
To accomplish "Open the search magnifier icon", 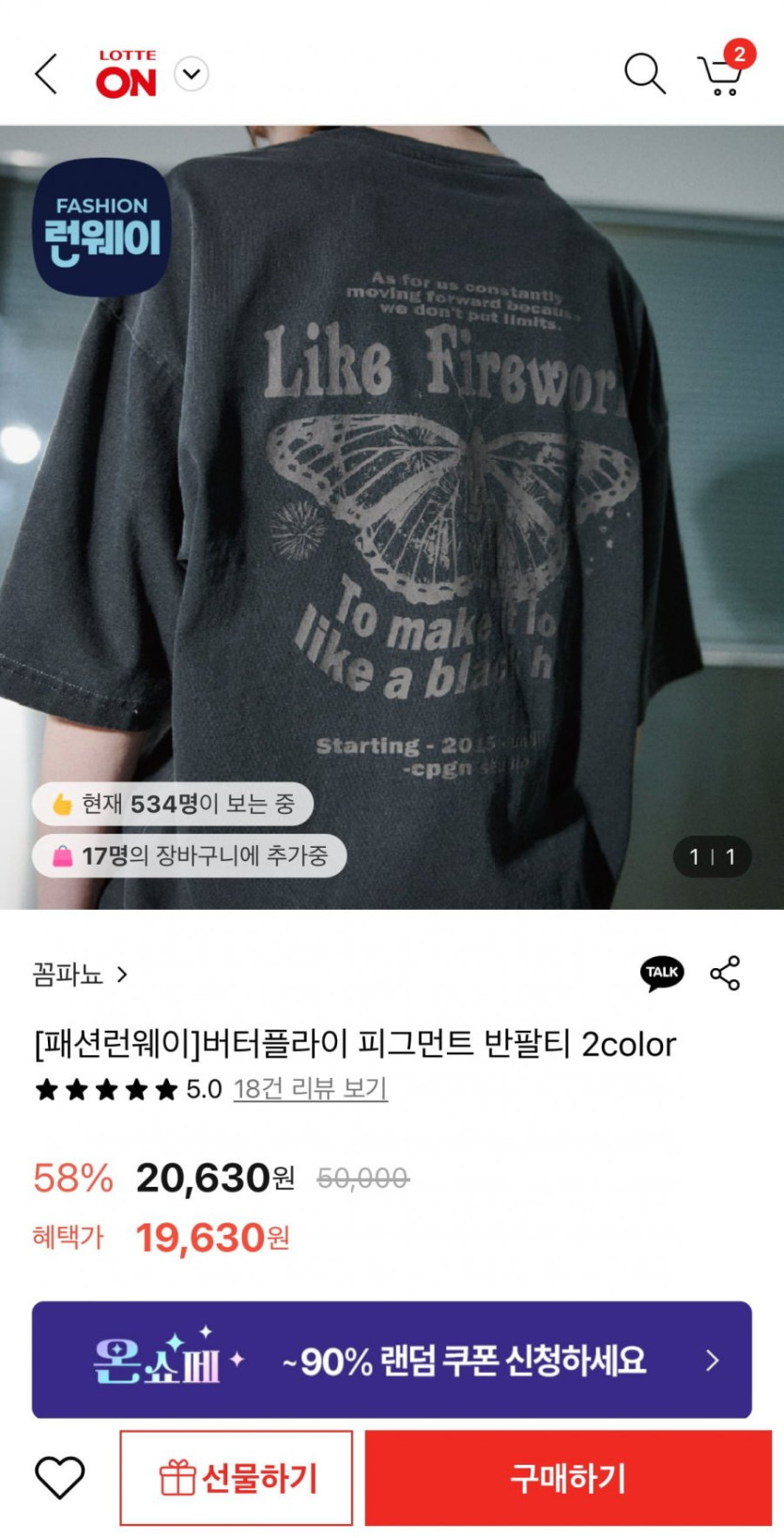I will coord(645,73).
